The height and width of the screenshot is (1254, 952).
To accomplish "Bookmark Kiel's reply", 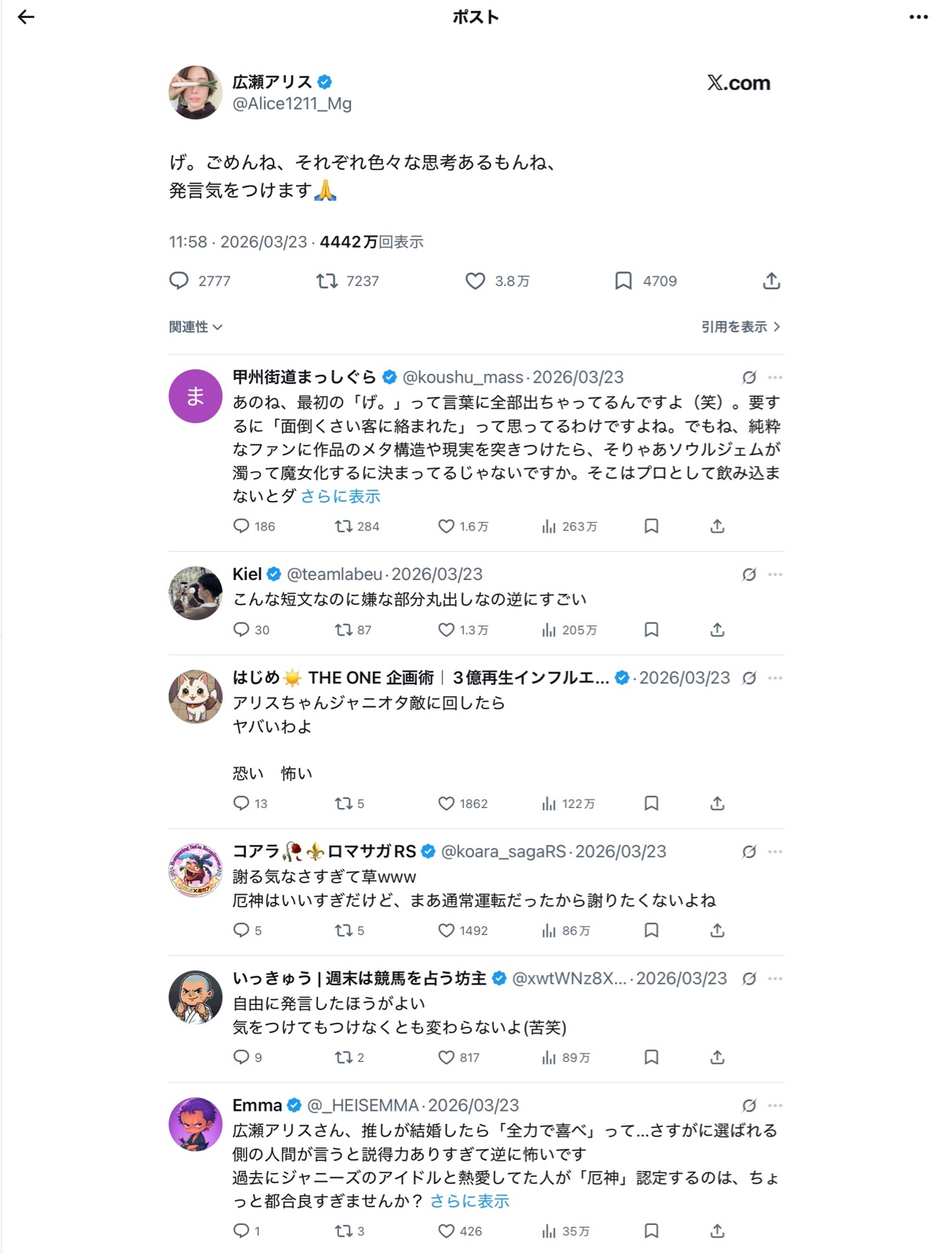I will (651, 629).
